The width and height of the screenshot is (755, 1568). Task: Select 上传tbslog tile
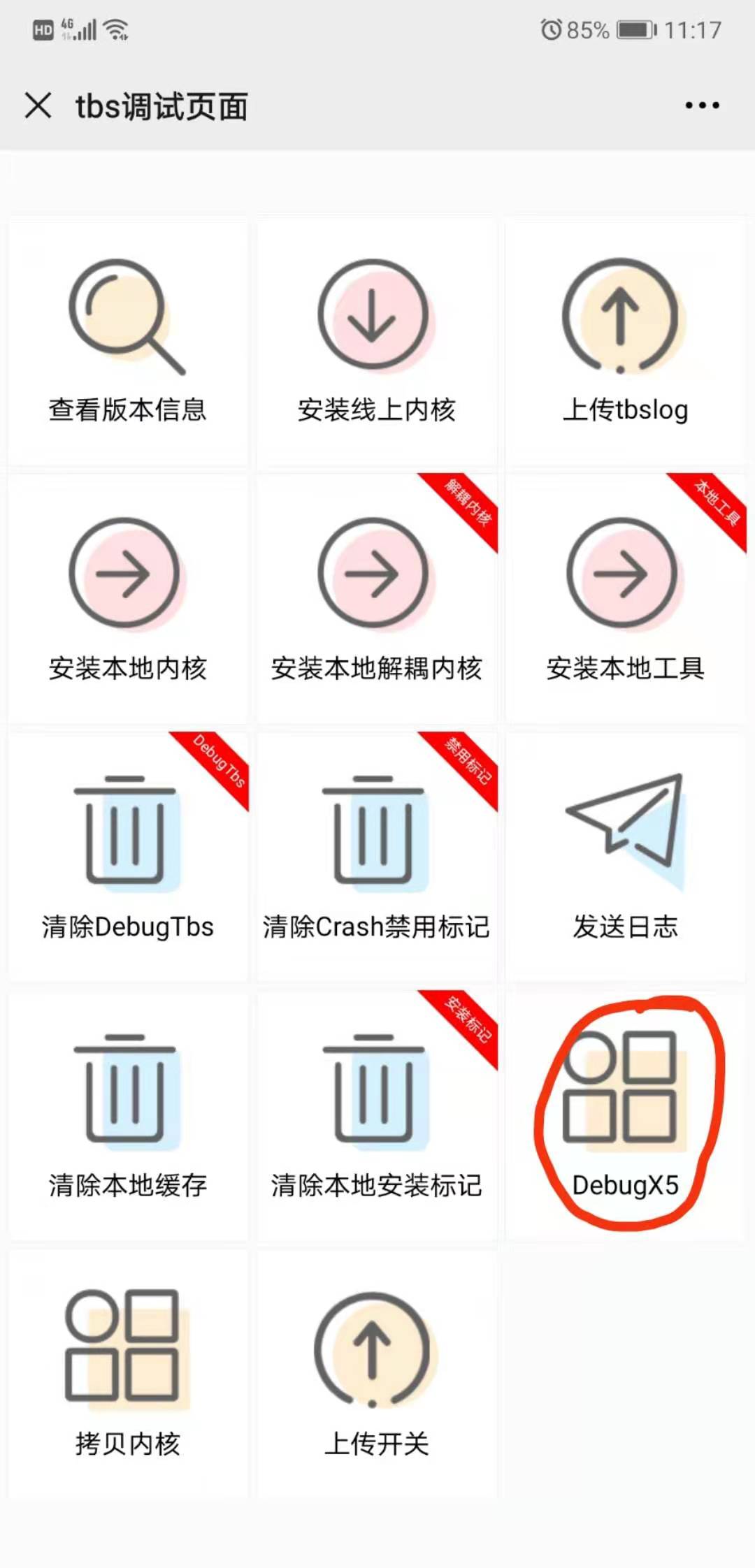tap(626, 343)
